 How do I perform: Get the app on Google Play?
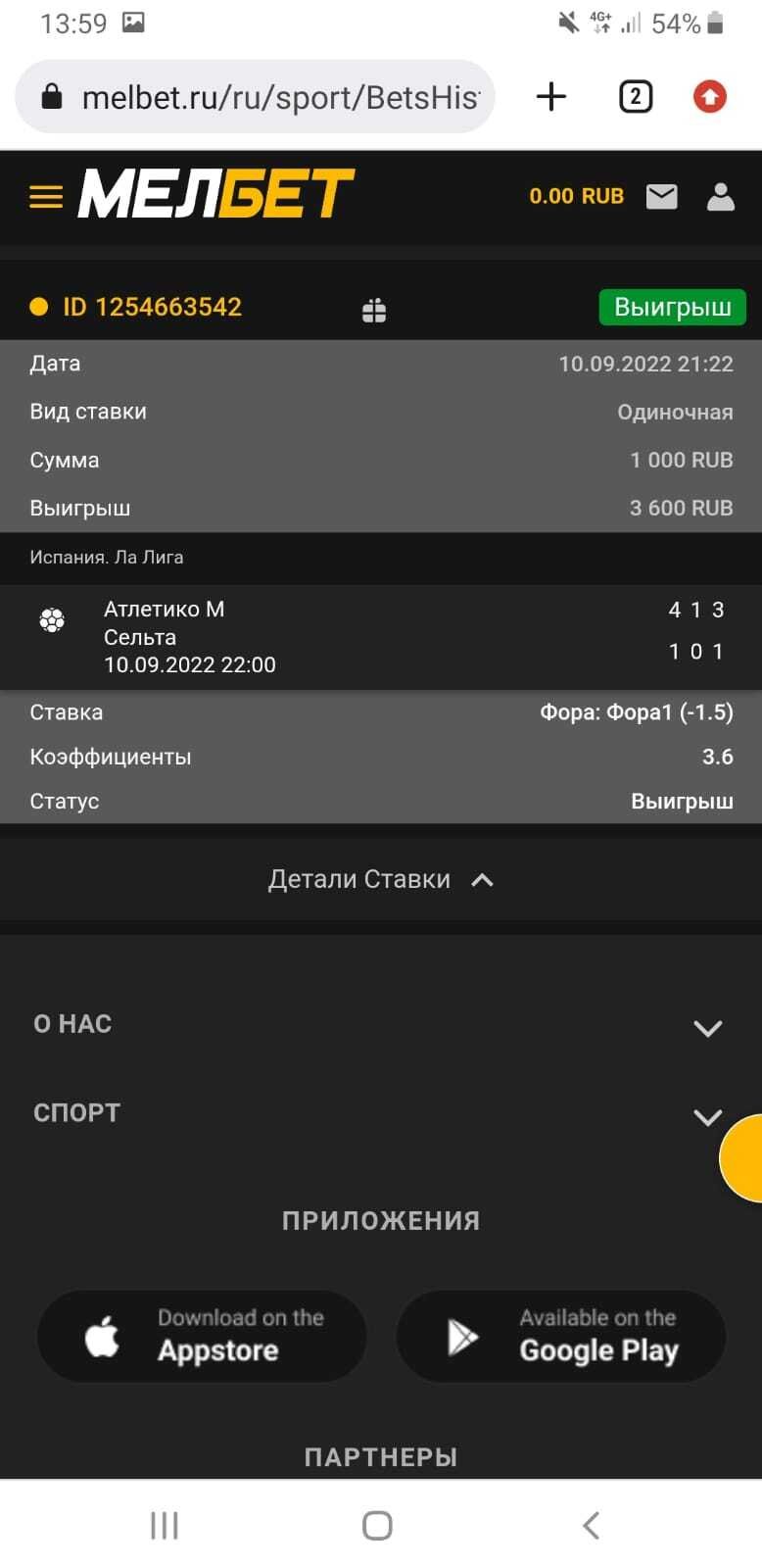[560, 1336]
